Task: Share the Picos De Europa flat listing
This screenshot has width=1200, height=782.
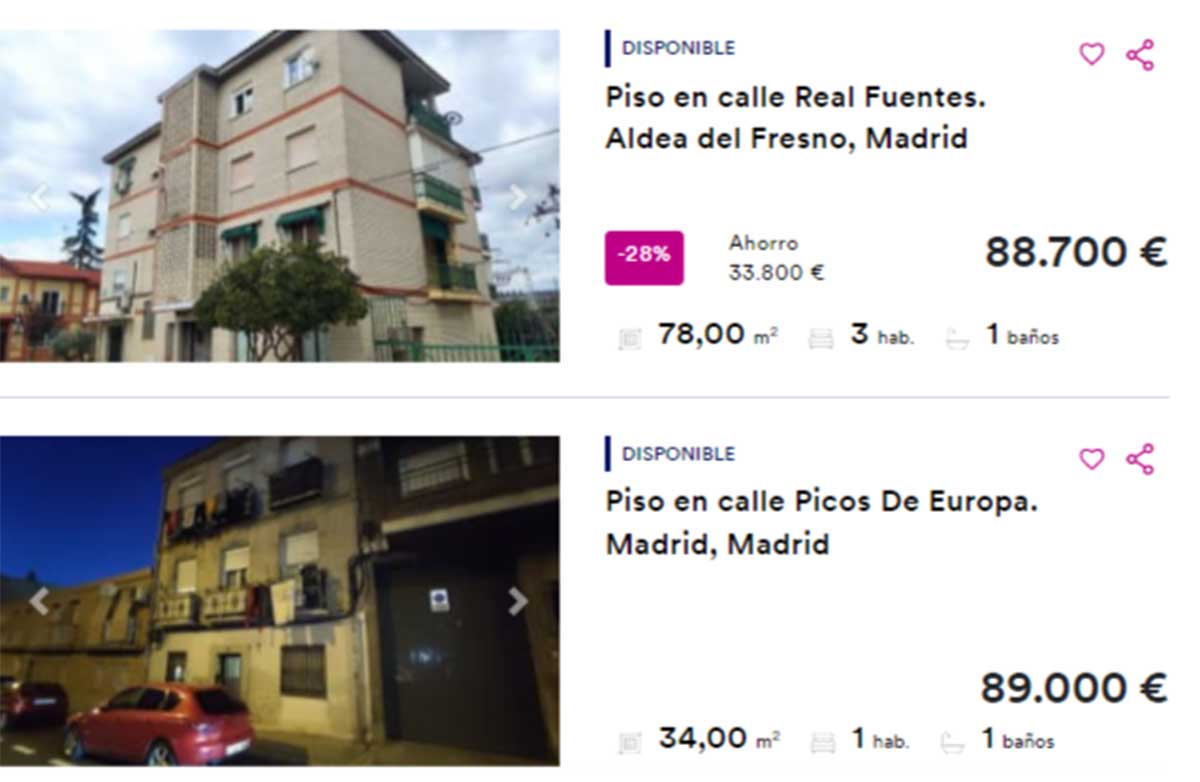Action: point(1140,459)
